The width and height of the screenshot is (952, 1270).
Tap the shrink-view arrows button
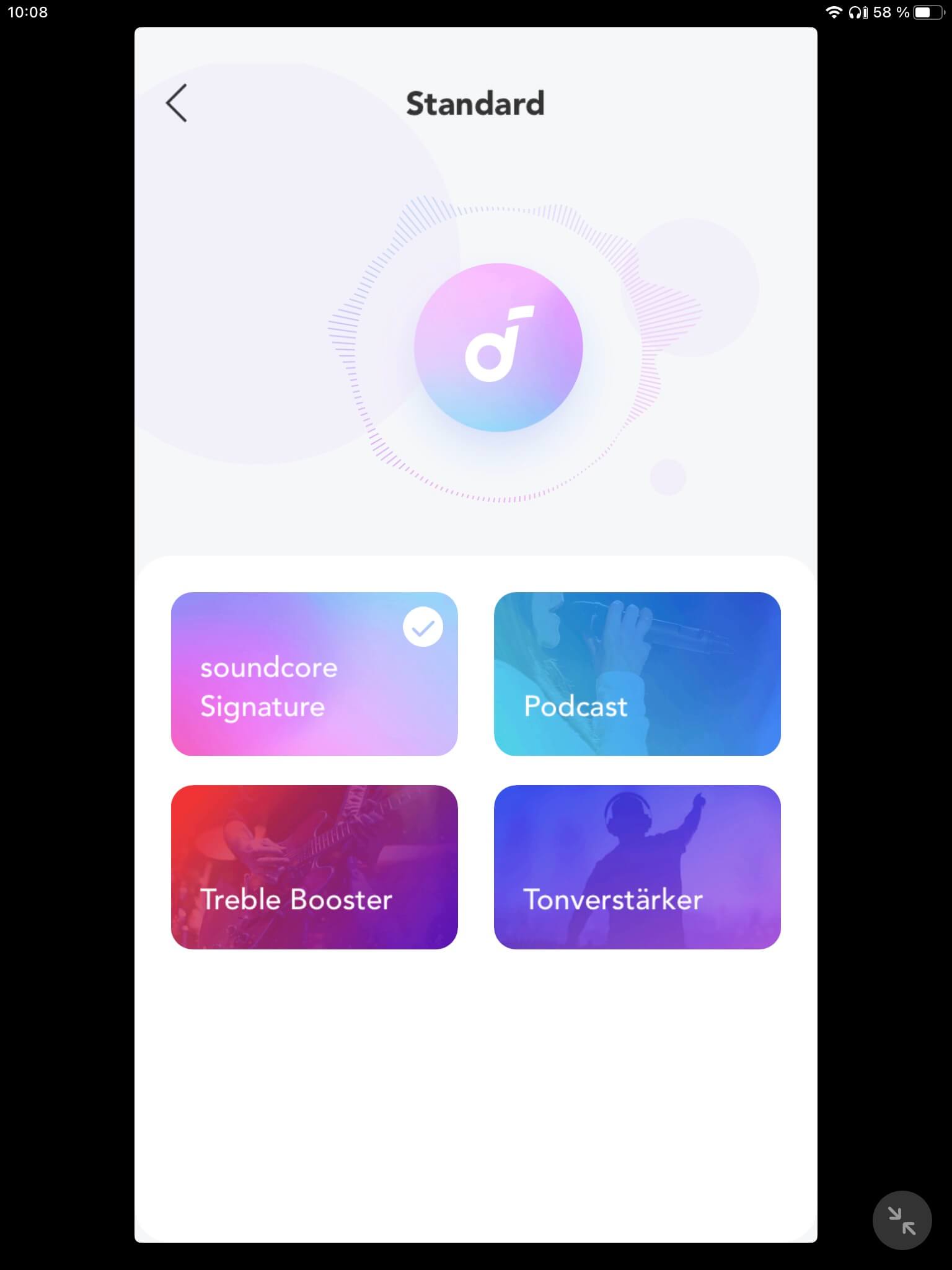[x=902, y=1220]
